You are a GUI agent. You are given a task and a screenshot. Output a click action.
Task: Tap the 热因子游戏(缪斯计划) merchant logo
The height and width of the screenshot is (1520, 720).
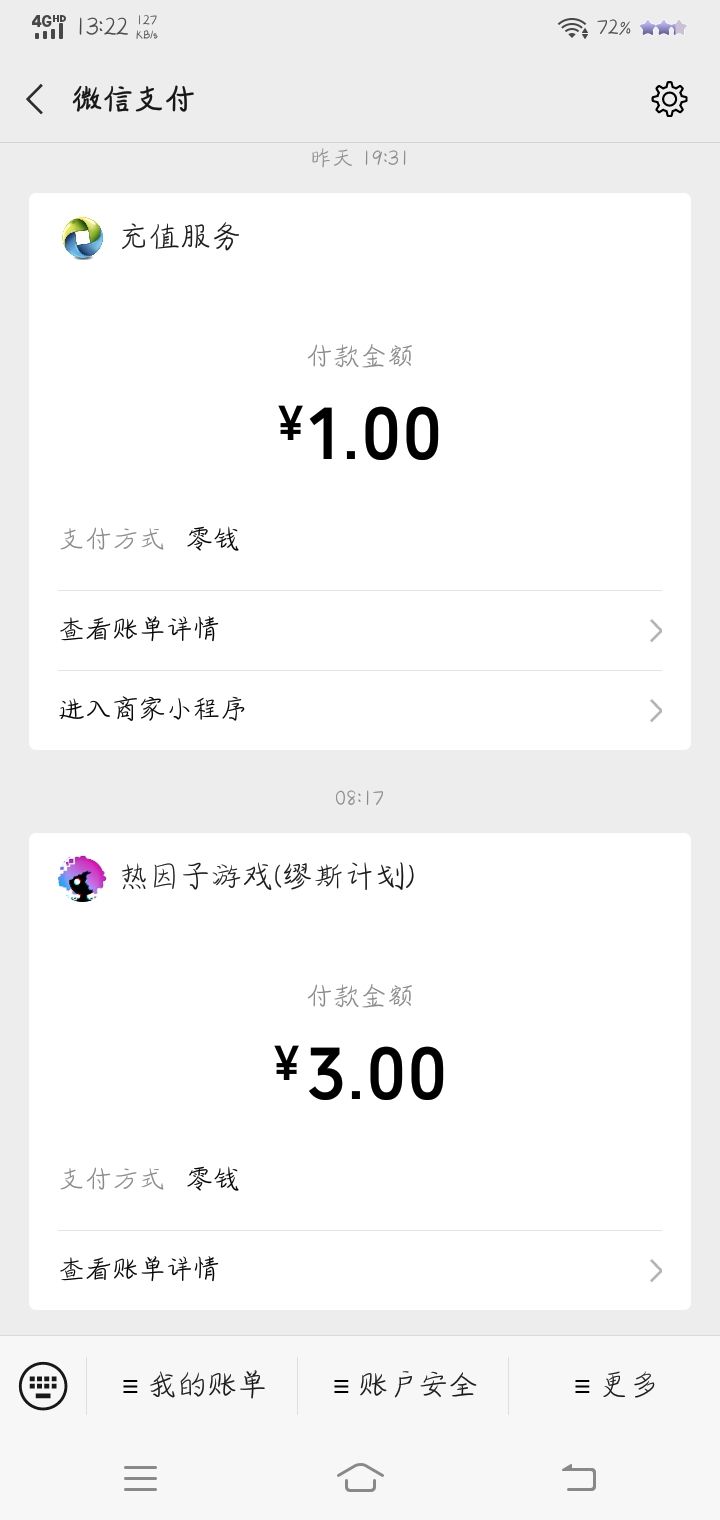coord(81,877)
